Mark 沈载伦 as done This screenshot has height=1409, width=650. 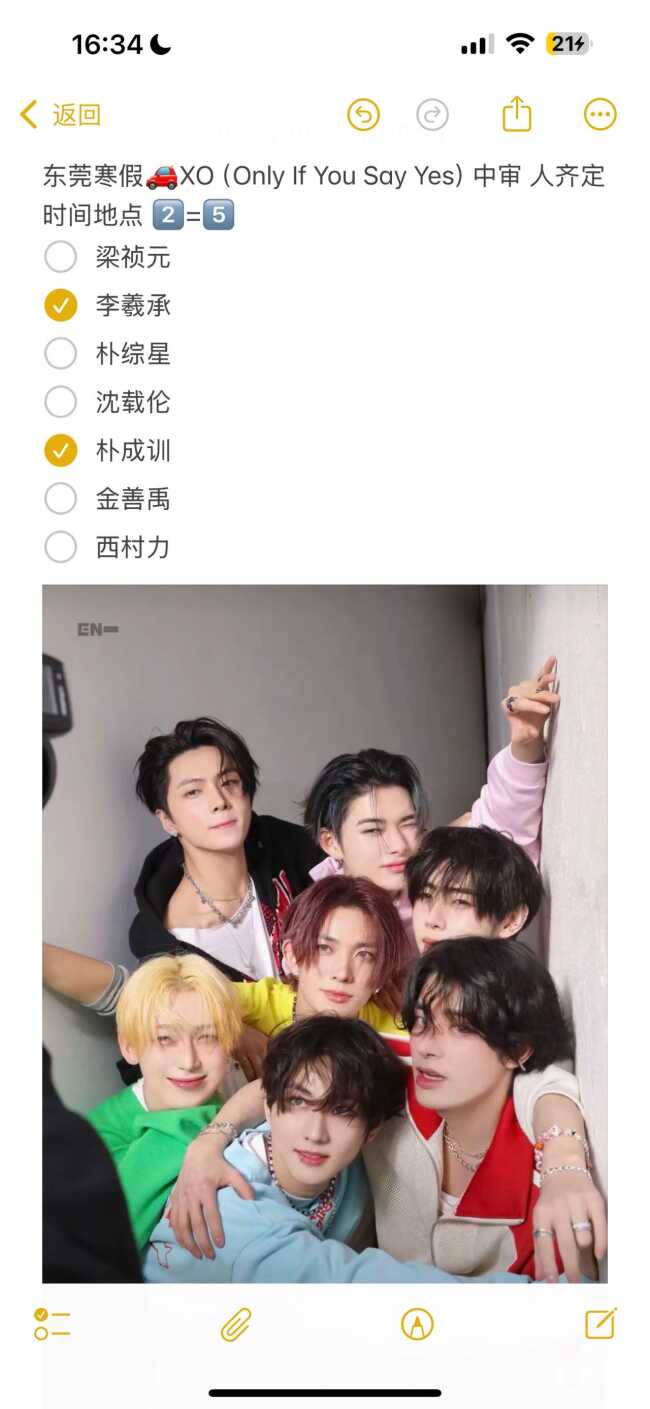point(61,402)
